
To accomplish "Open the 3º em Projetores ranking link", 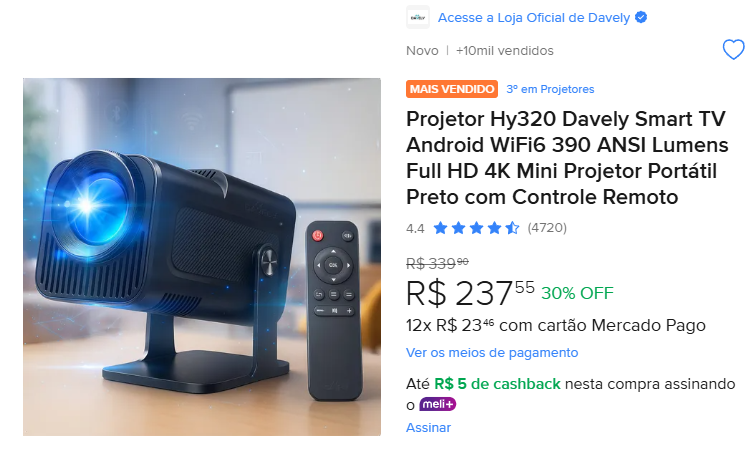I will [550, 89].
